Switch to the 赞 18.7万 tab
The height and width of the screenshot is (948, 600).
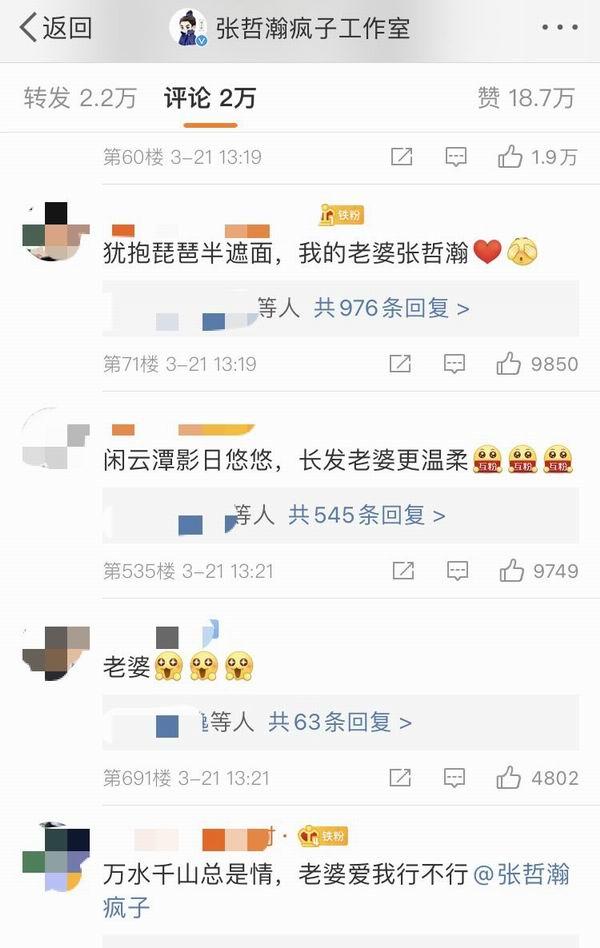pyautogui.click(x=526, y=97)
